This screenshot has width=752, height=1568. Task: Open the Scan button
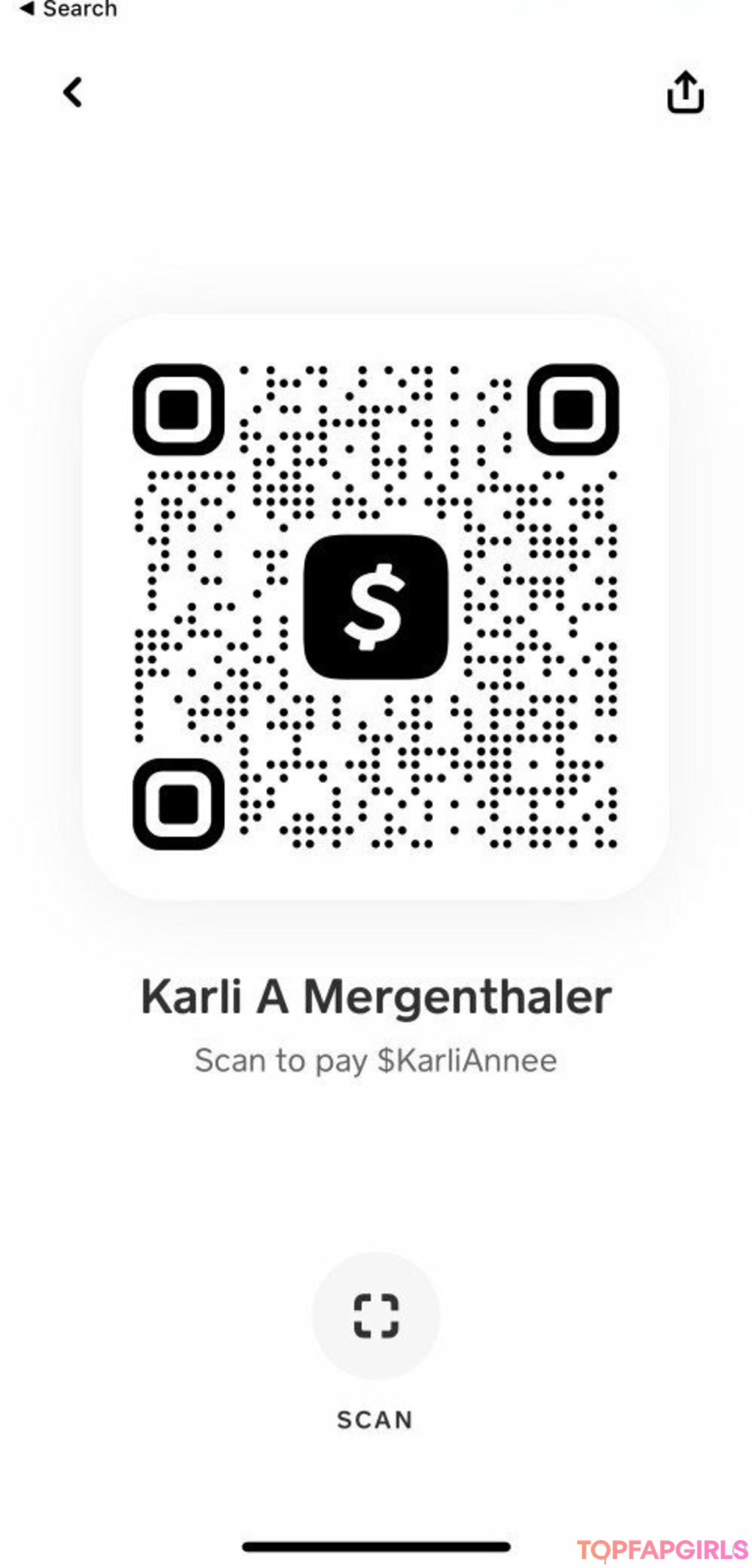point(376,1316)
